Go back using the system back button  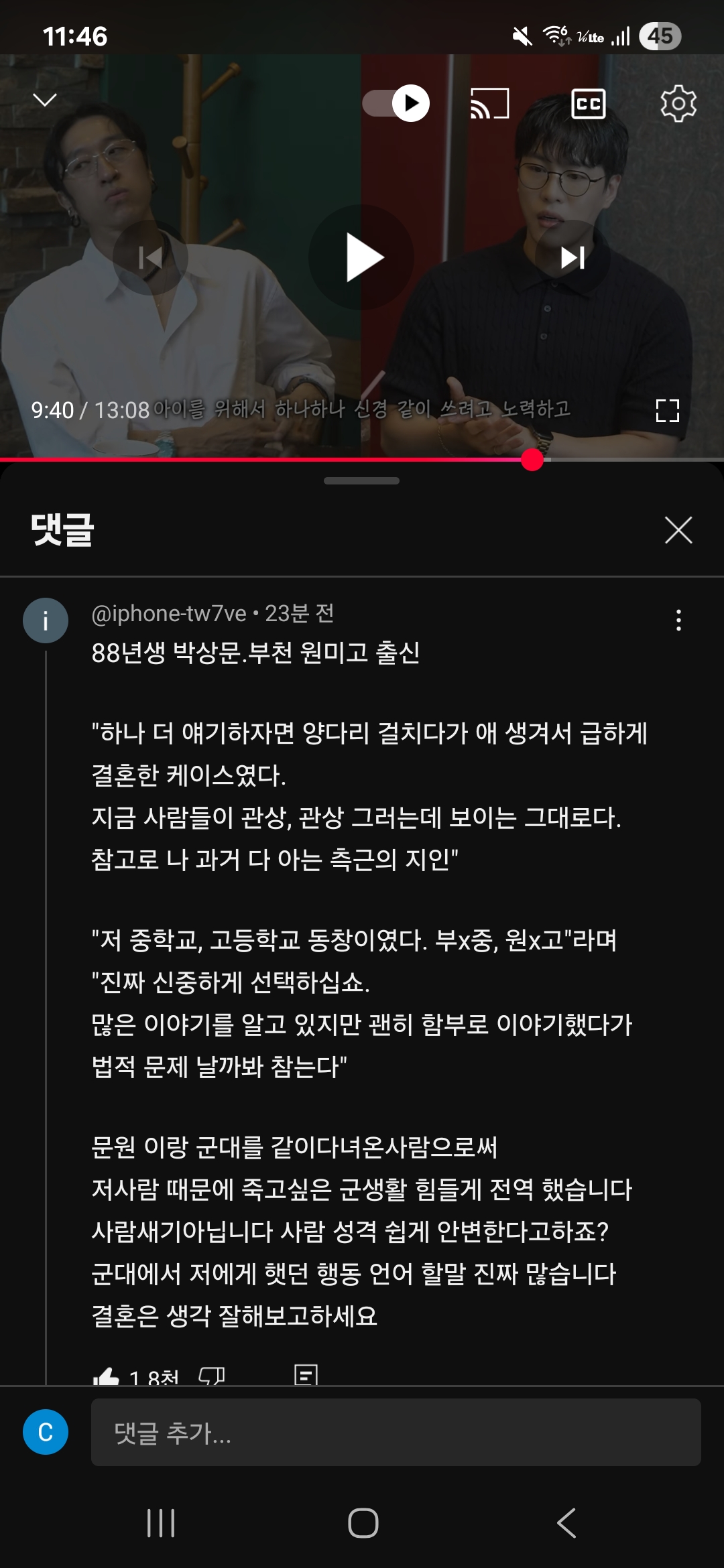coord(566,1523)
